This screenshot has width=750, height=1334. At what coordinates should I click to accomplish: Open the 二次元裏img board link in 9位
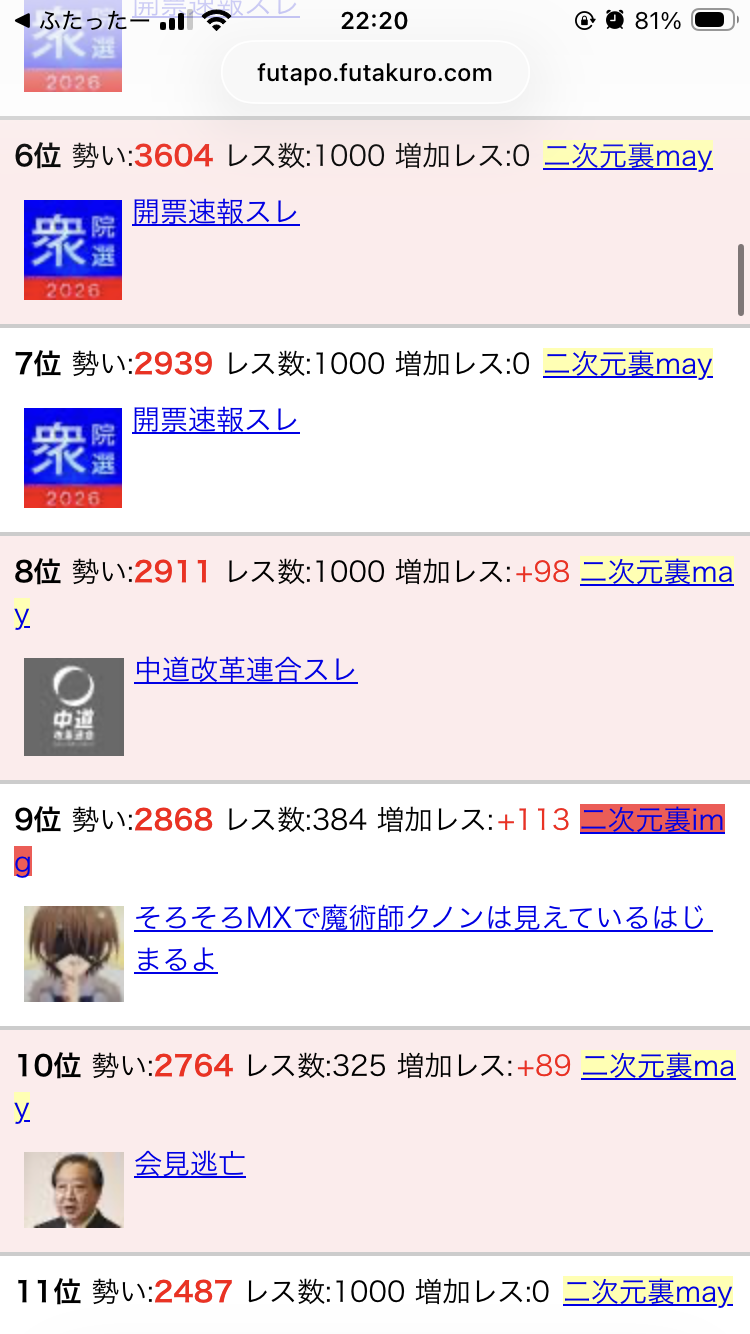point(652,820)
